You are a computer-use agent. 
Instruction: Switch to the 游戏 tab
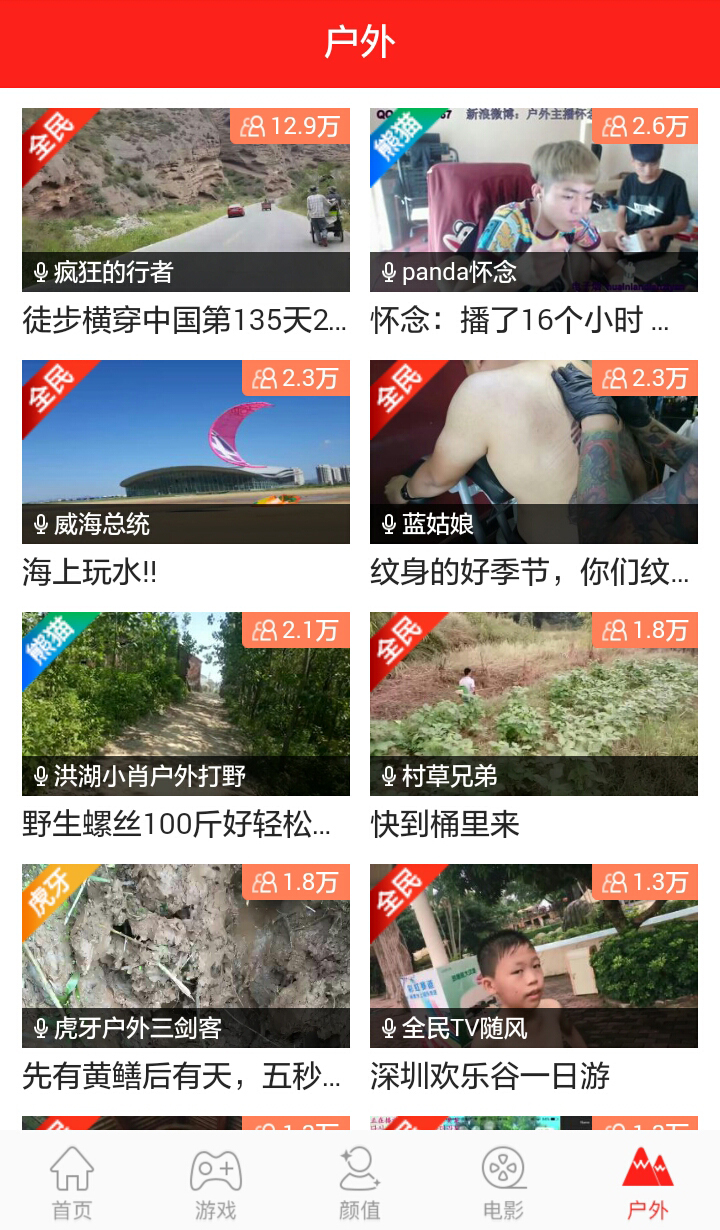pos(216,1183)
